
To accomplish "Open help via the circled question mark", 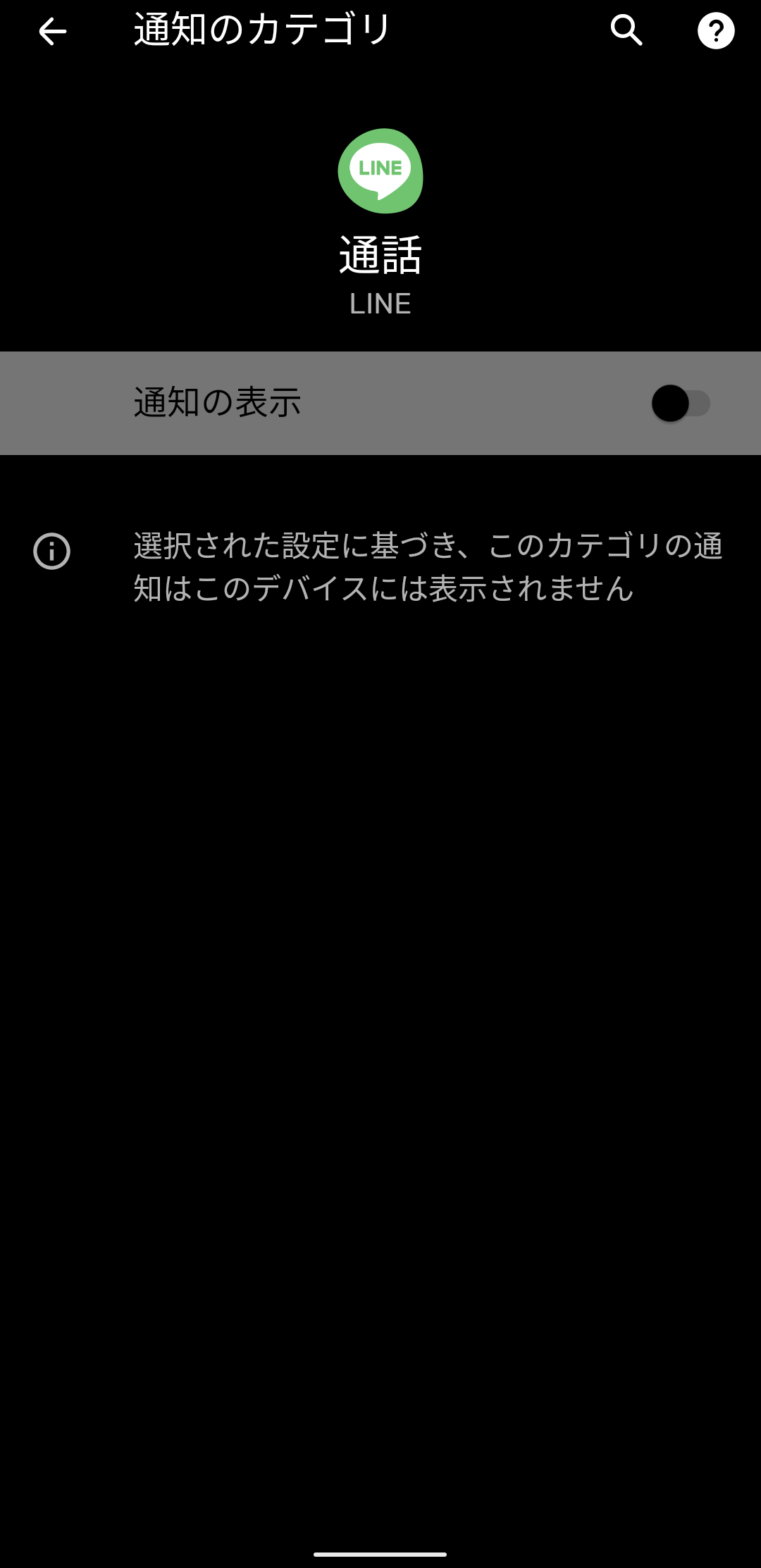I will coord(717,31).
